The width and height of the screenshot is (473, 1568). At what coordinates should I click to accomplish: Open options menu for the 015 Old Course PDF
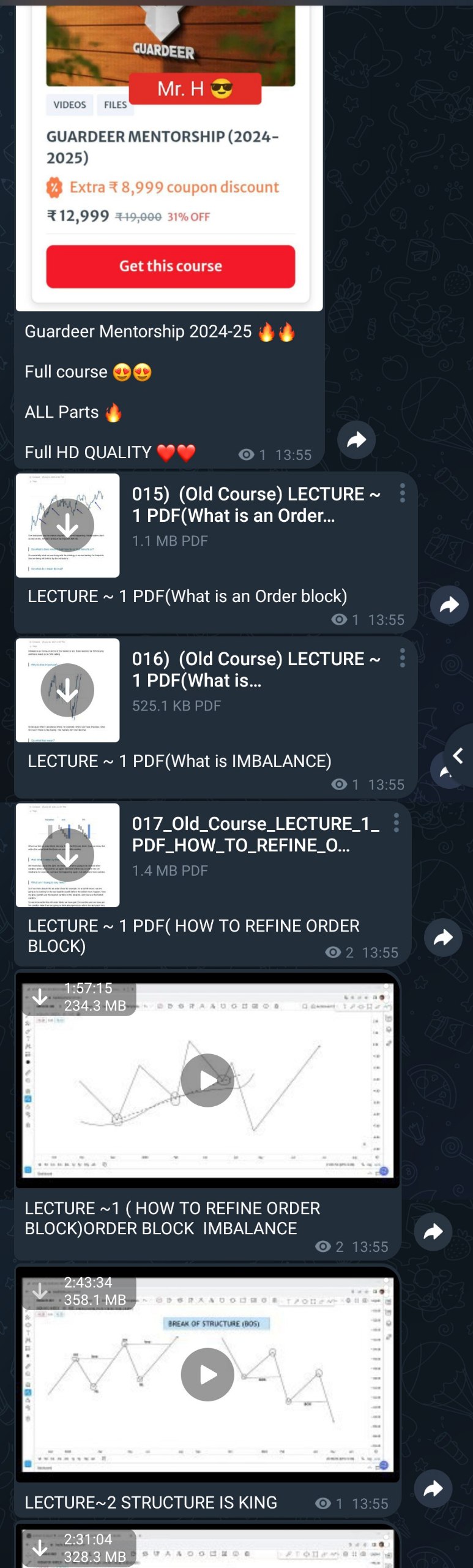click(402, 492)
